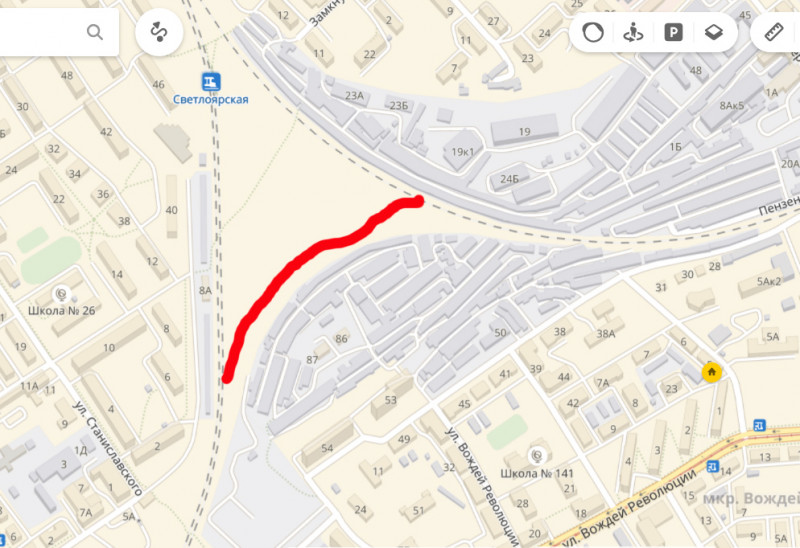Toggle the traffic layer icon
The height and width of the screenshot is (548, 800).
click(593, 33)
